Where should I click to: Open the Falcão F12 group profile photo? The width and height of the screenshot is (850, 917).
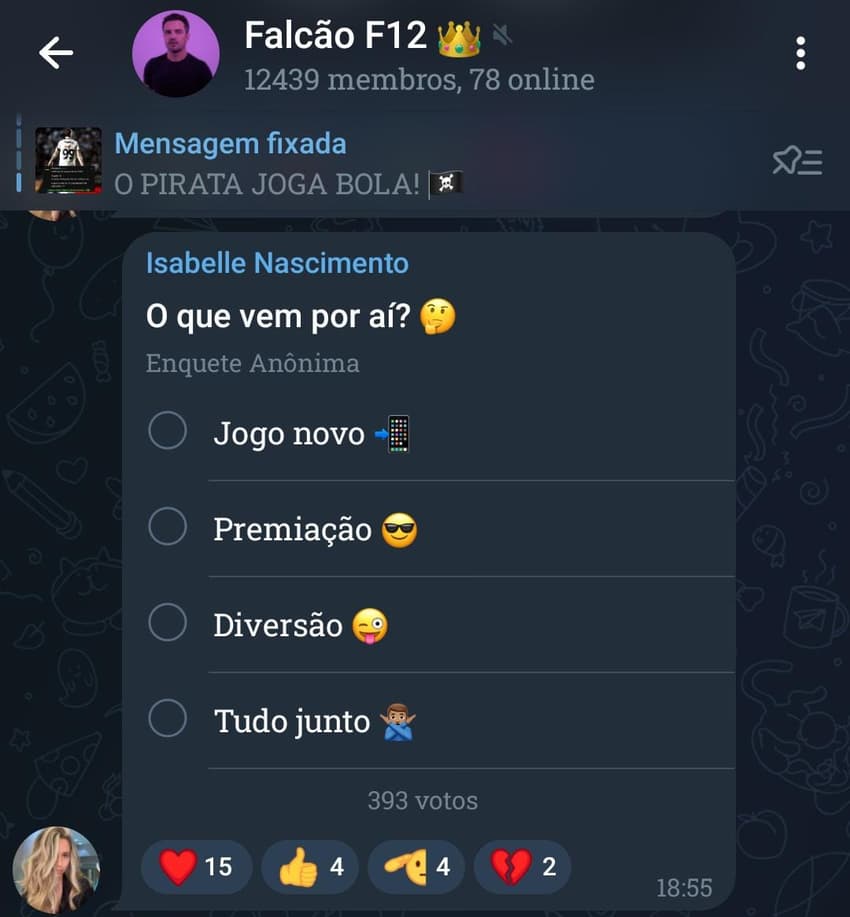tap(176, 53)
